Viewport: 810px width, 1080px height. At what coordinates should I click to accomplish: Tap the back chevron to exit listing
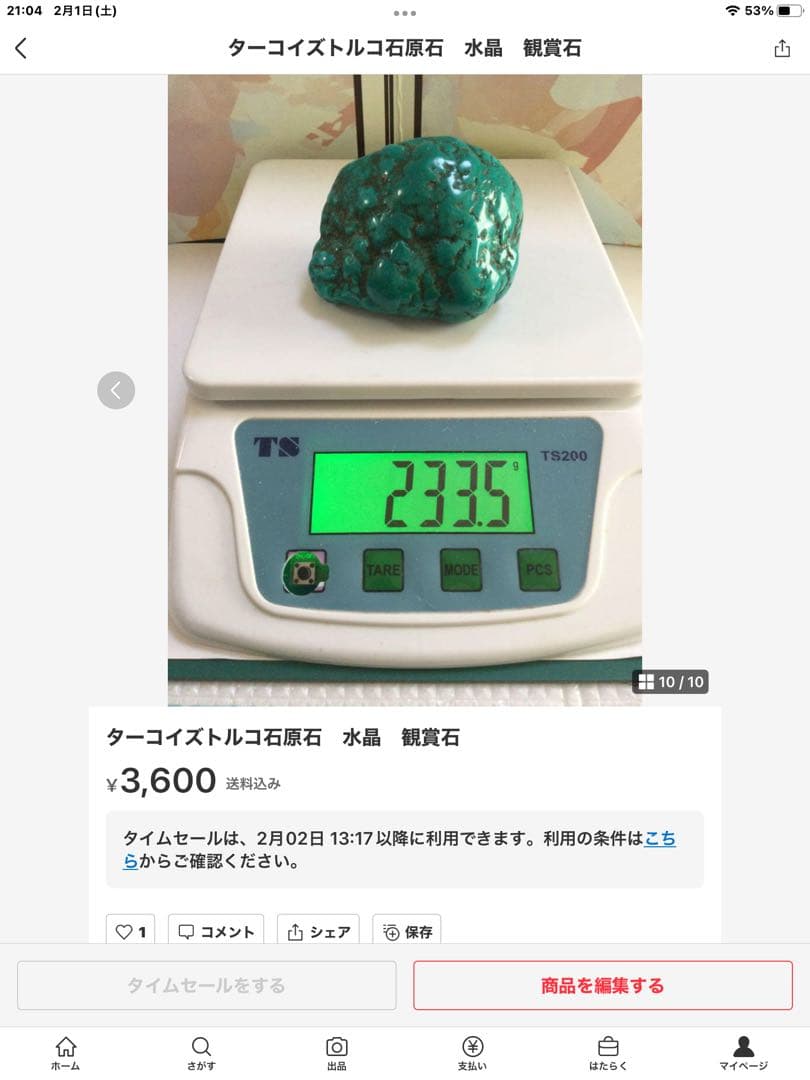coord(22,47)
